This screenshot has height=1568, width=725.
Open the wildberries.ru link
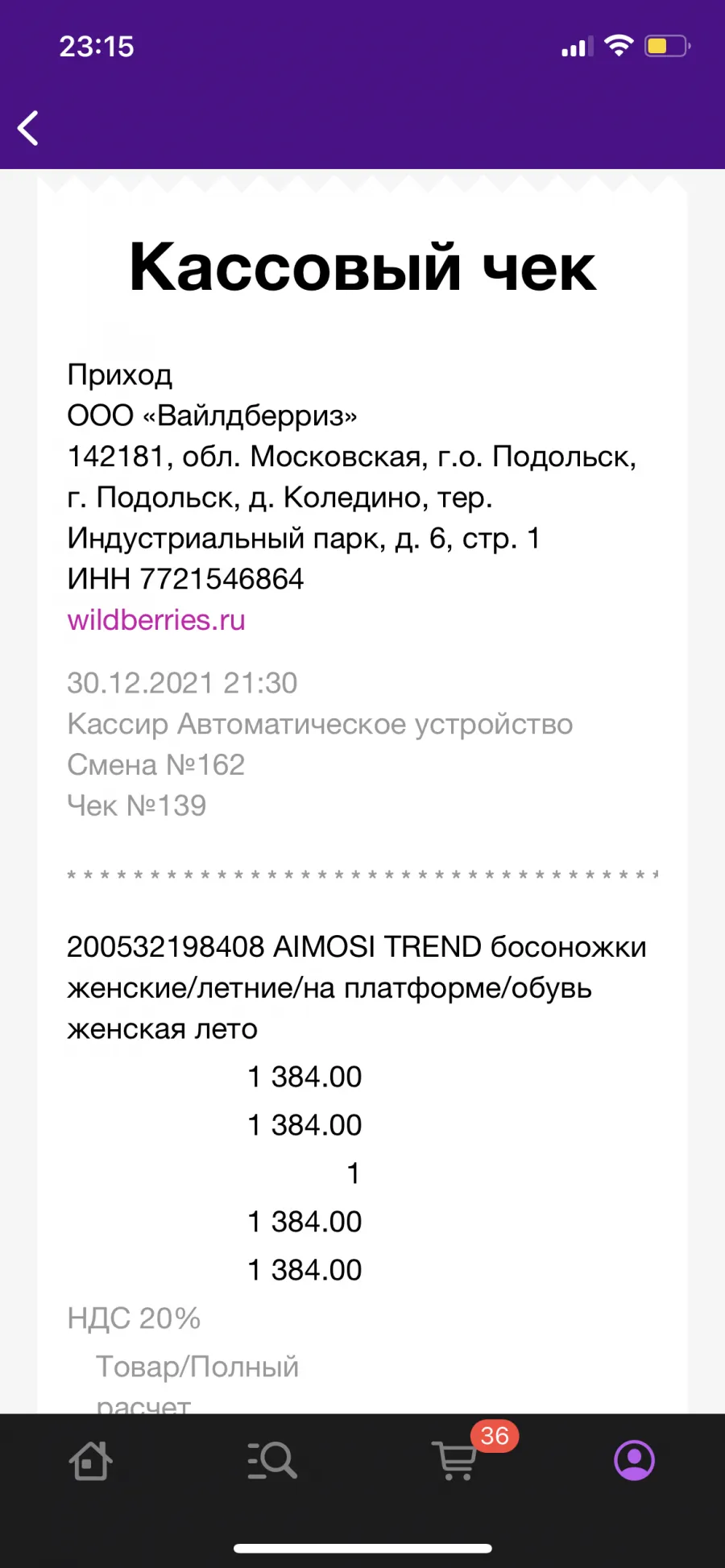click(156, 620)
